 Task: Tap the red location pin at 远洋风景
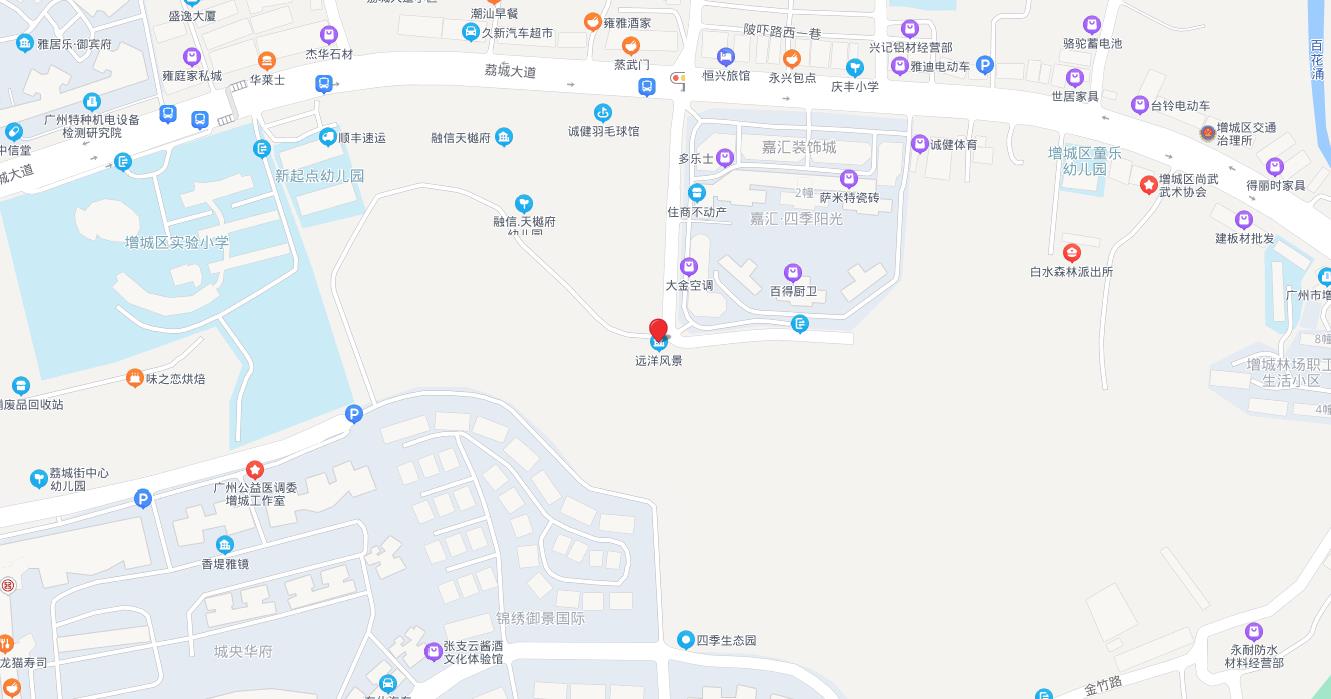click(658, 330)
